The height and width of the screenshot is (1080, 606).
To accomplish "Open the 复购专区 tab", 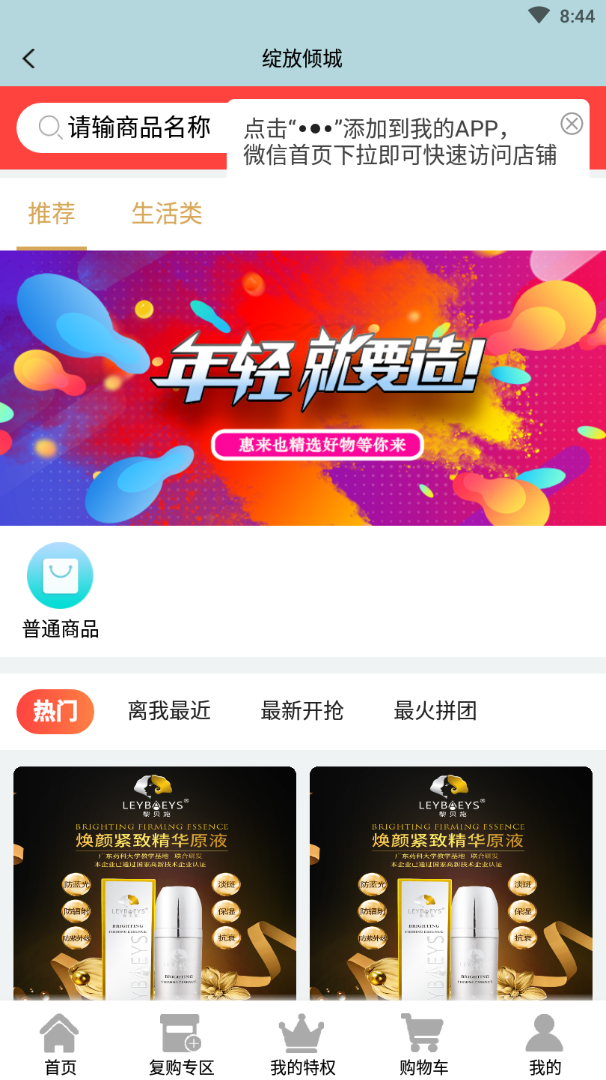I will tap(181, 1044).
